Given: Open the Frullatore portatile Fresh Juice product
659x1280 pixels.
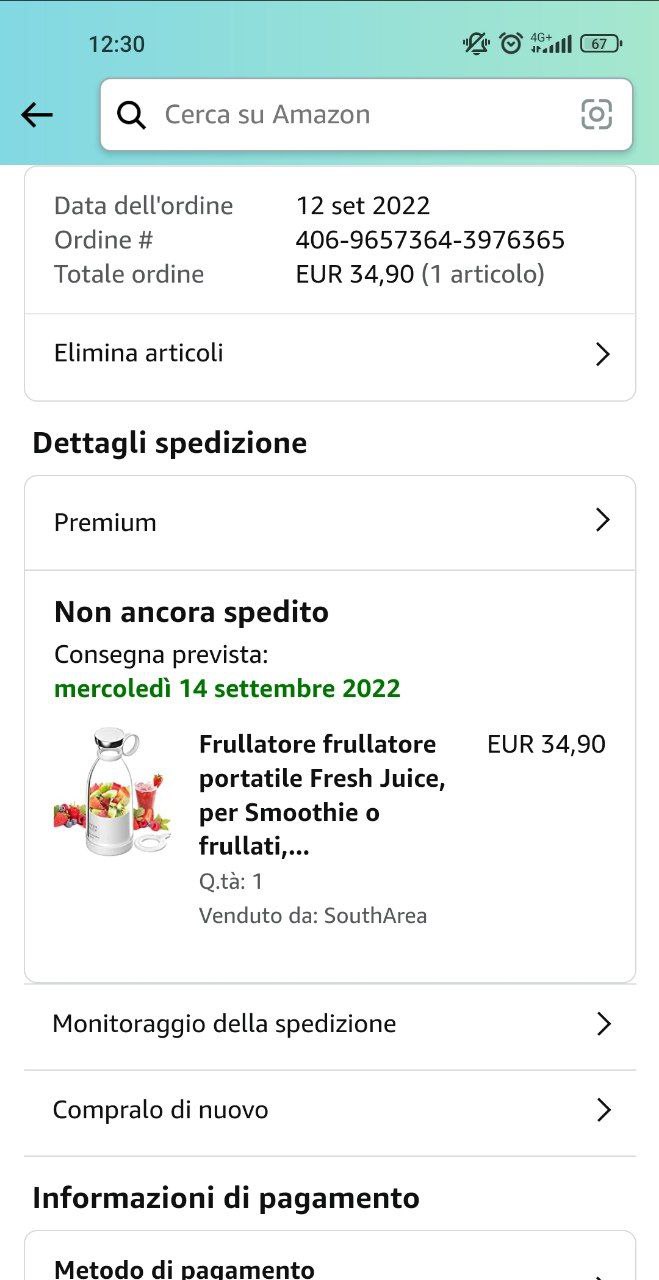Looking at the screenshot, I should click(x=322, y=796).
